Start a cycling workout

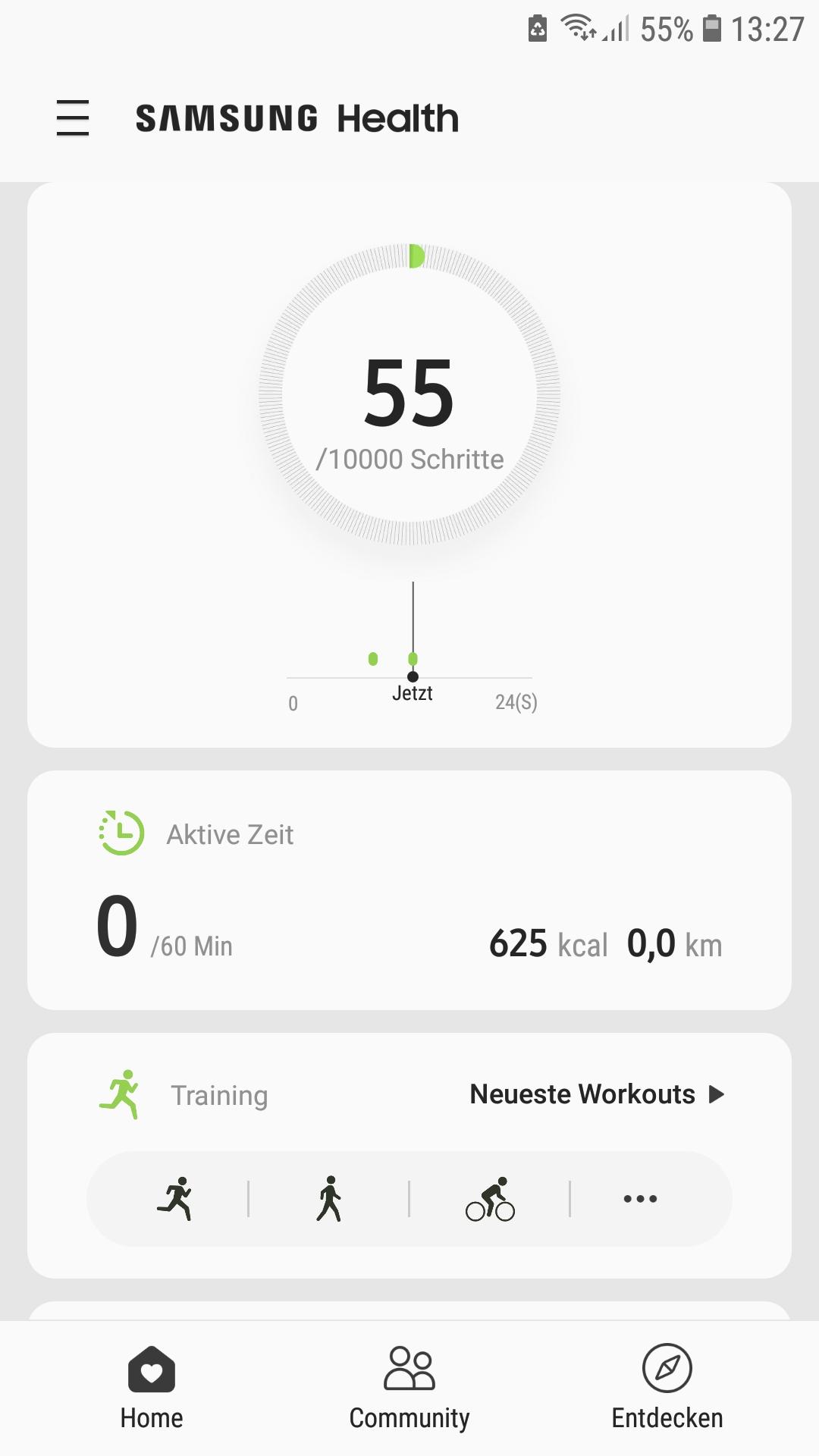tap(490, 1199)
